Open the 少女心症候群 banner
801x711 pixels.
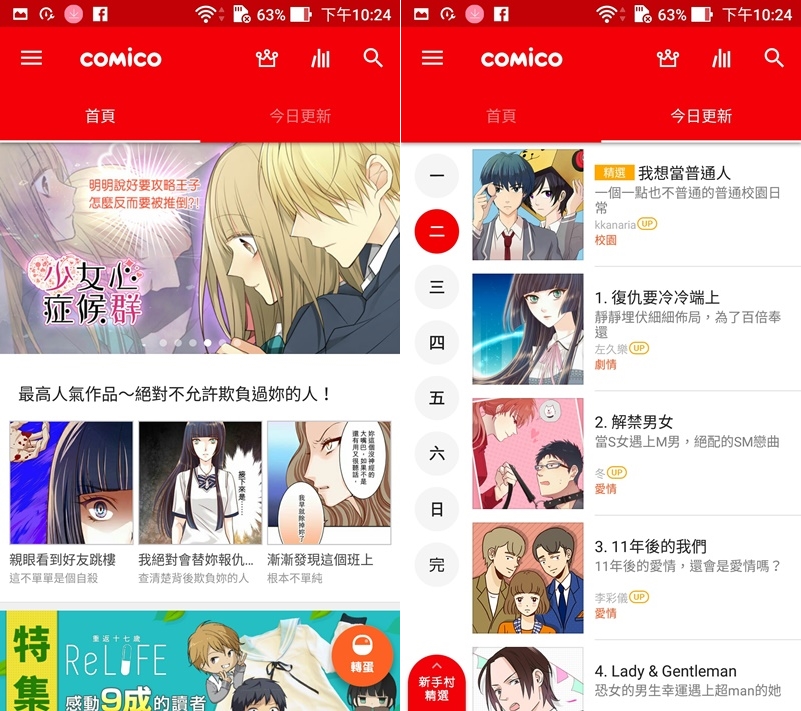pos(200,248)
